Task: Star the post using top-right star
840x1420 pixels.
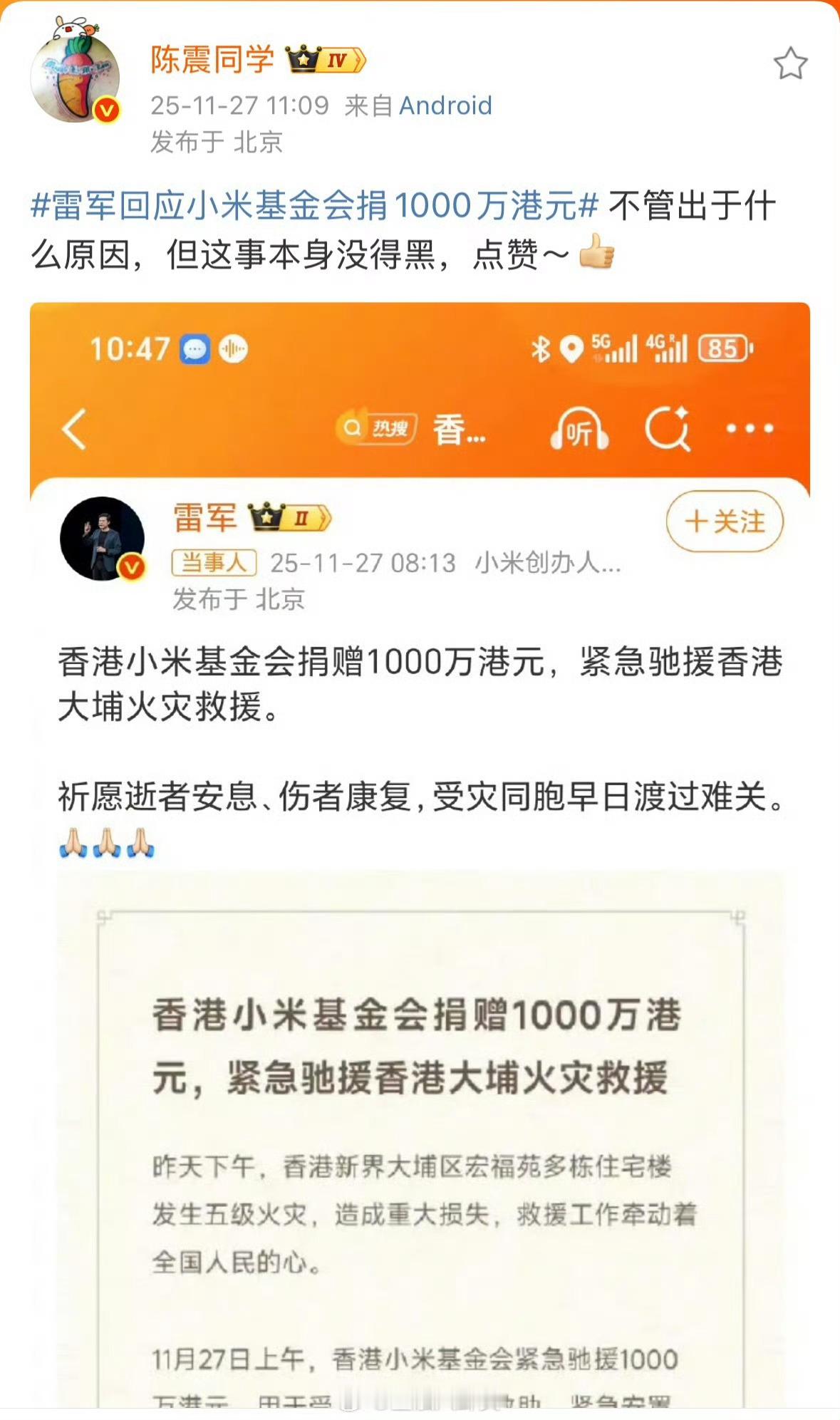Action: tap(790, 63)
